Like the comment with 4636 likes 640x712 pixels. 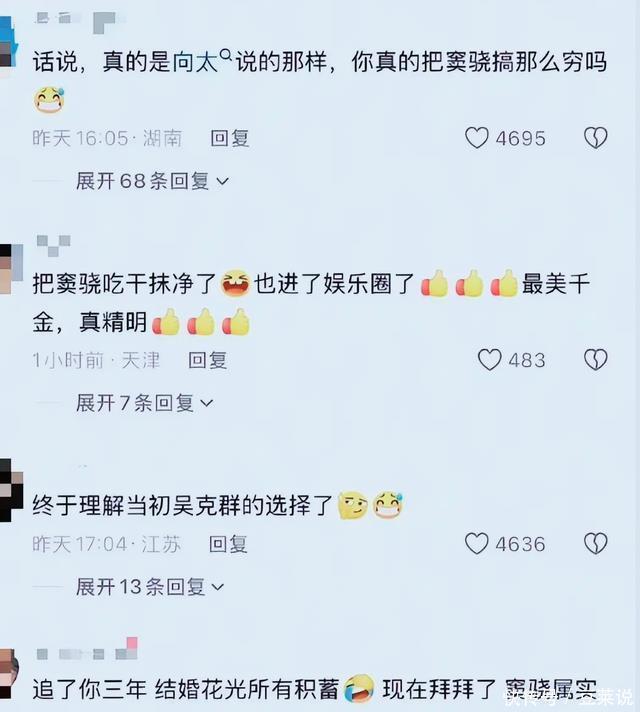[x=478, y=544]
